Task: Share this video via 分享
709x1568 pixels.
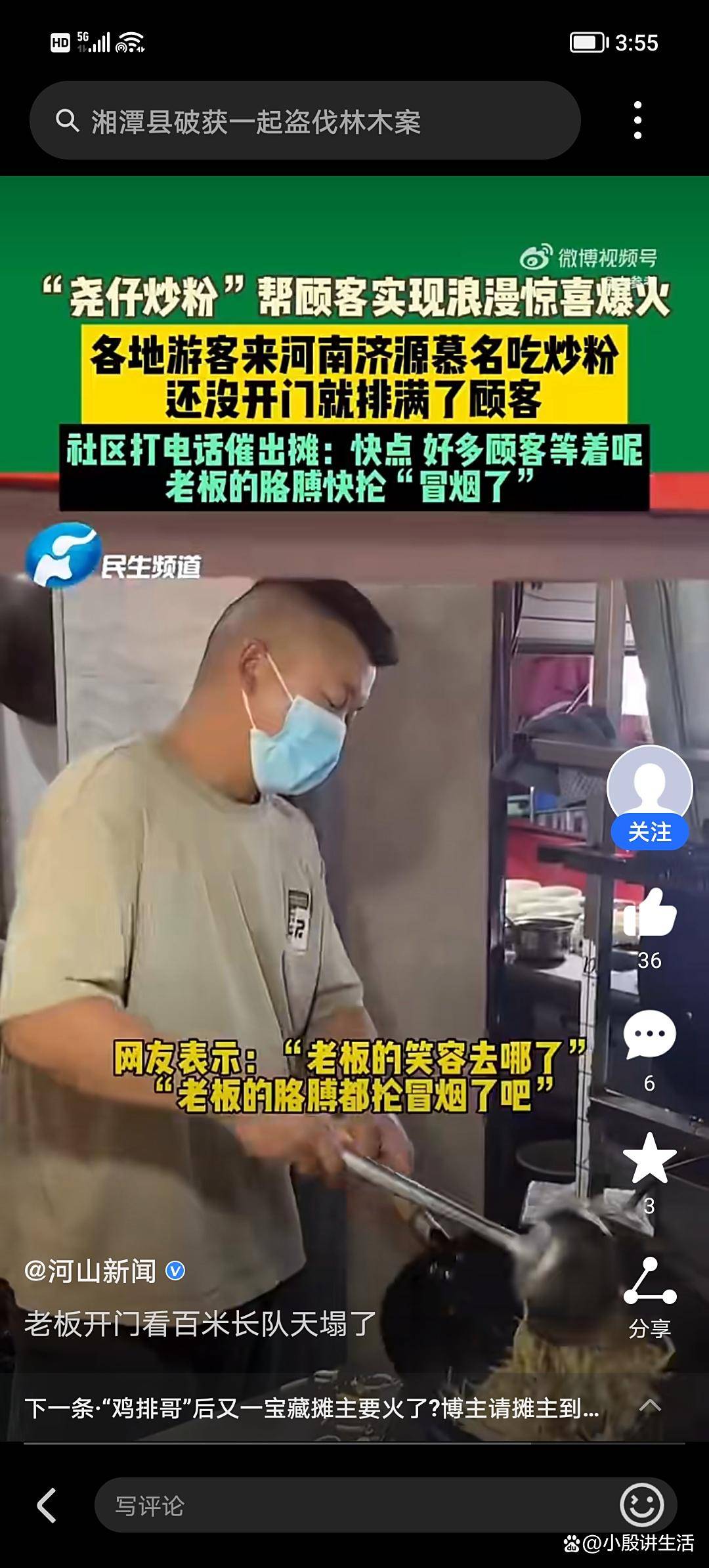Action: [649, 1282]
